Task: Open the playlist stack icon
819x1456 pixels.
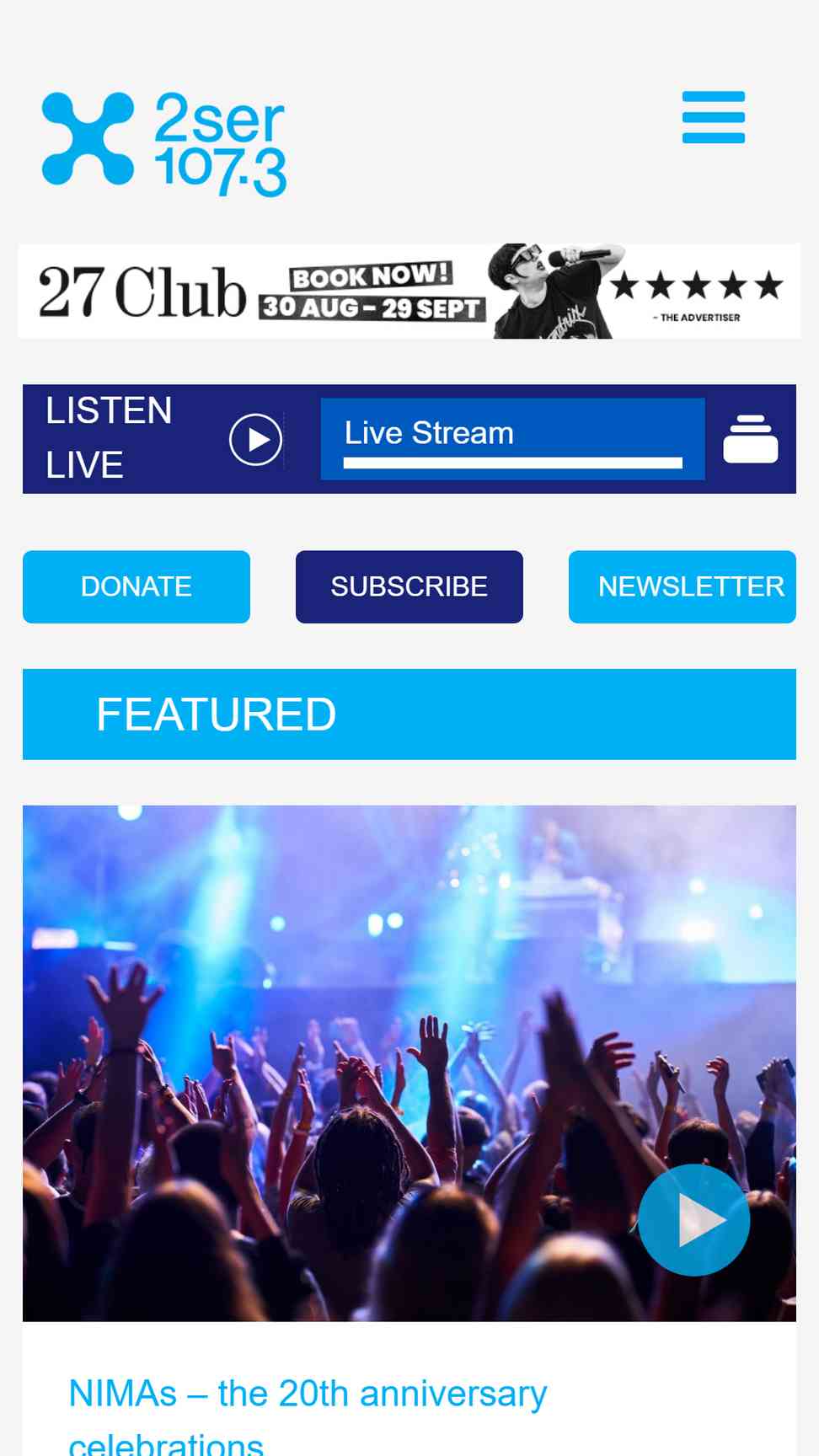Action: [x=750, y=439]
